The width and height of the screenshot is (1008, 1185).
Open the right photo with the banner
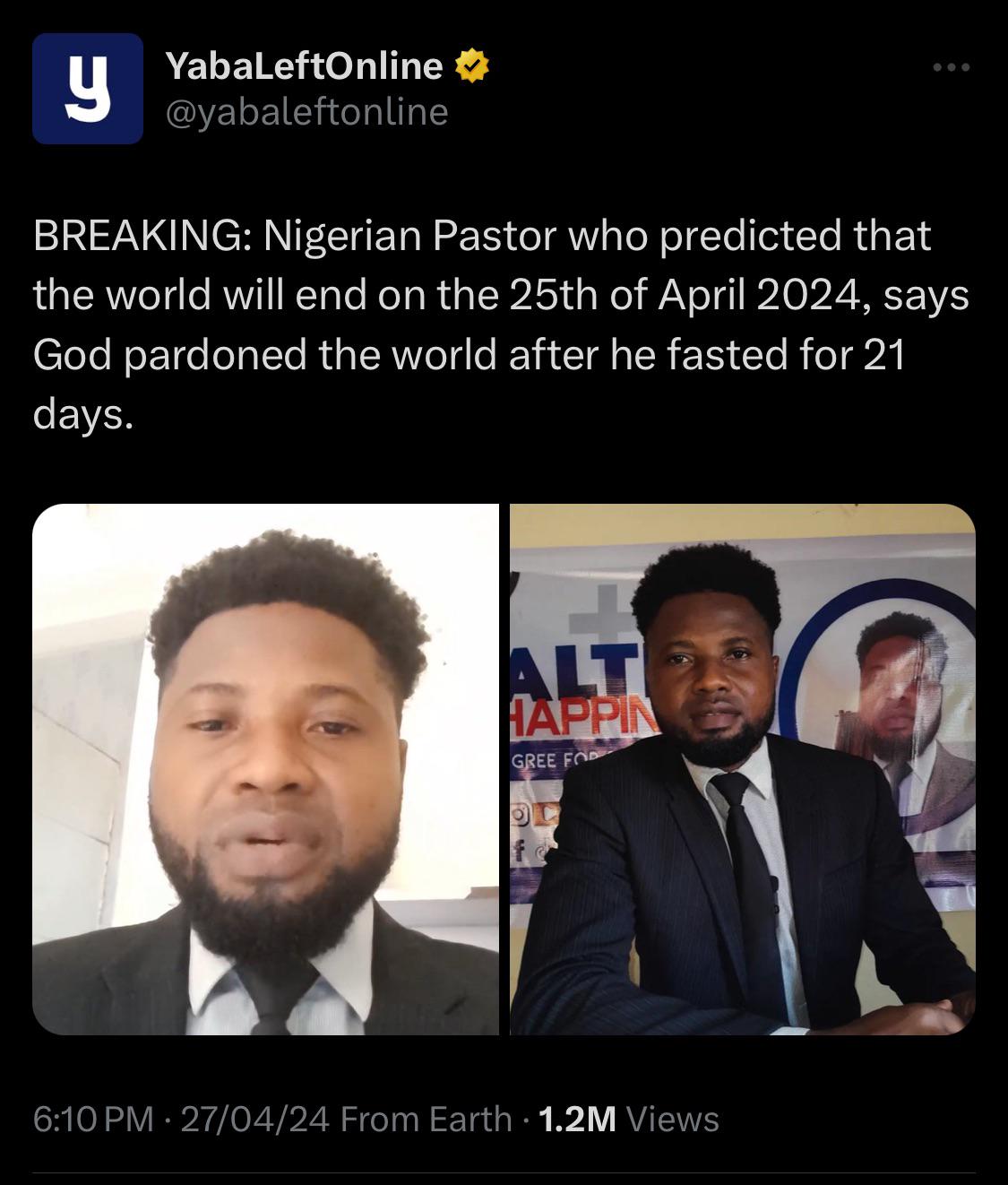click(743, 769)
